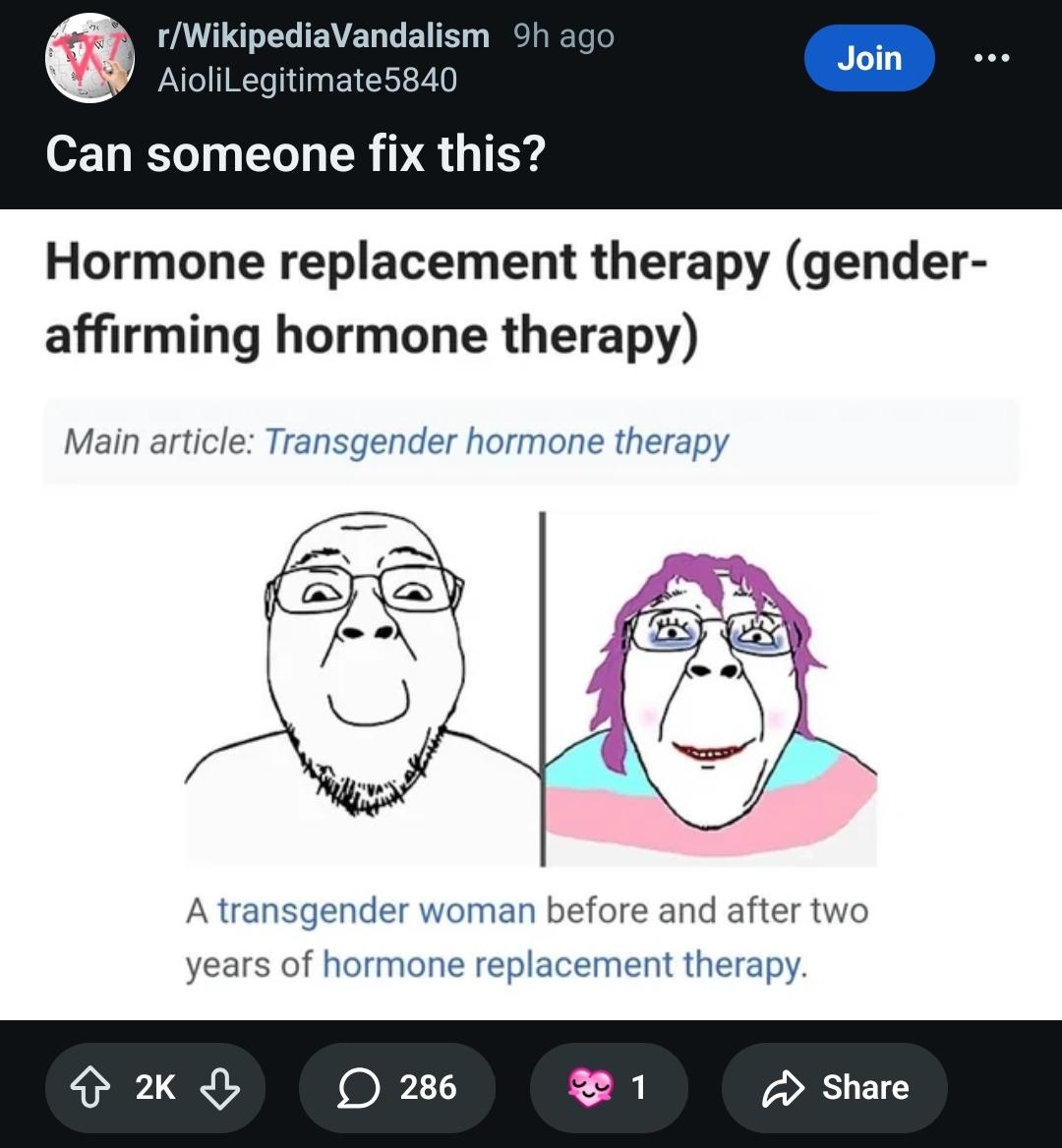Open the post overflow menu
1062x1148 pixels.
(x=991, y=58)
